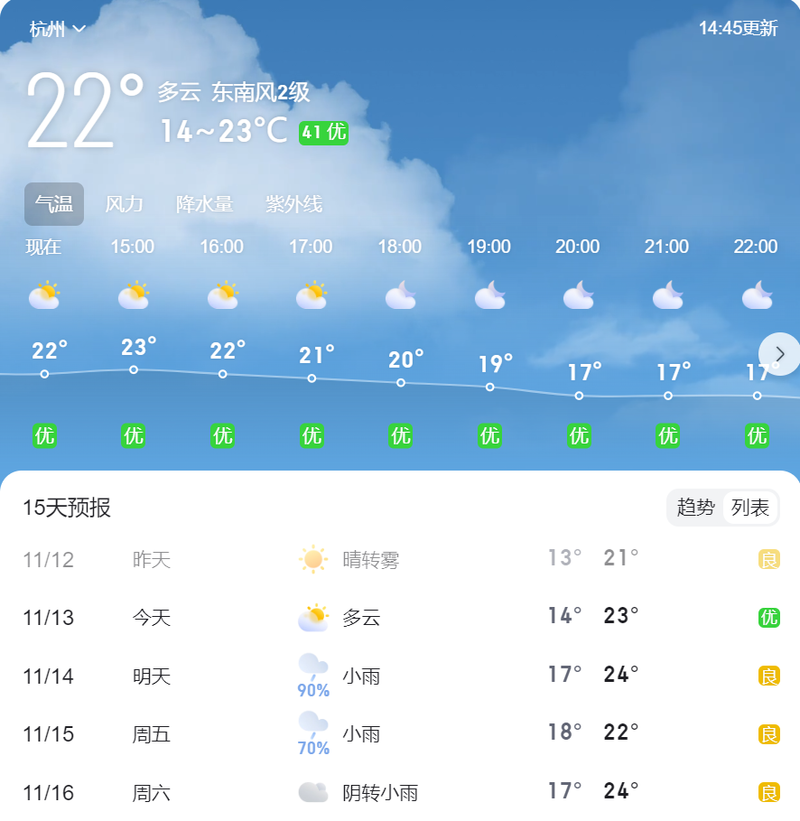The height and width of the screenshot is (821, 800).
Task: Select the 列表 forecast view
Action: [750, 508]
